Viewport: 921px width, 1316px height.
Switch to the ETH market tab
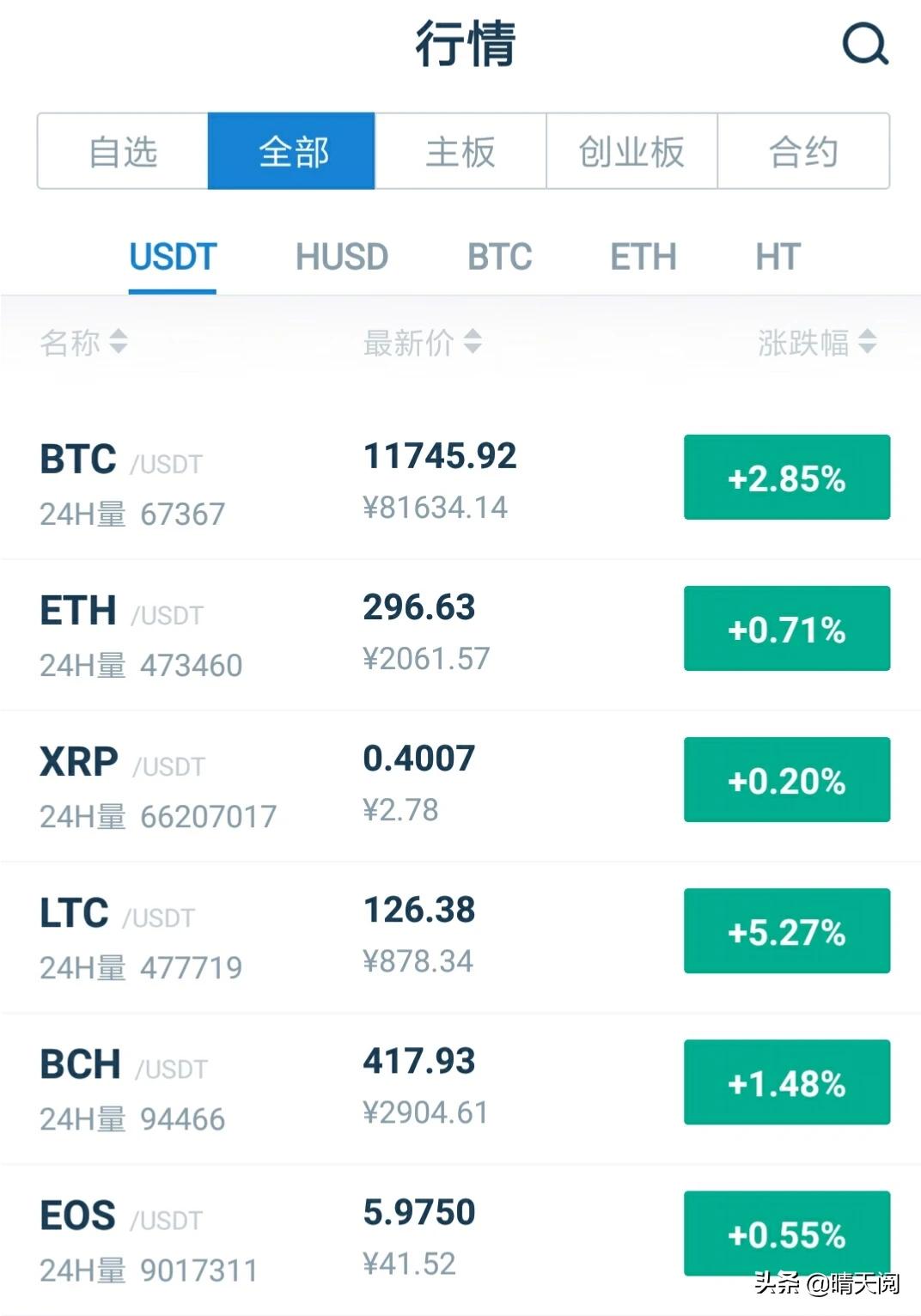click(643, 257)
